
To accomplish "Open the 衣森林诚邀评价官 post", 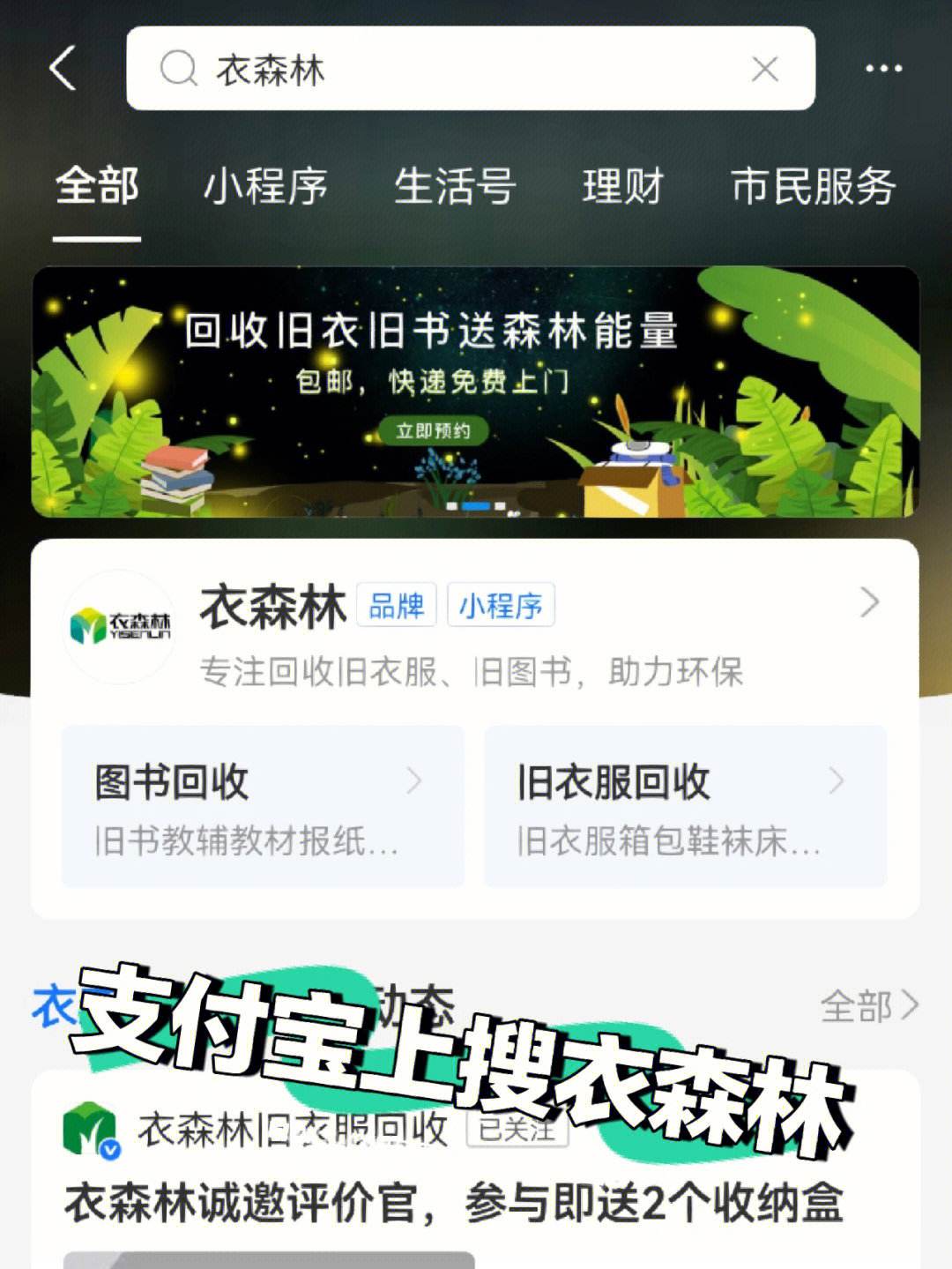I will pos(454,1204).
